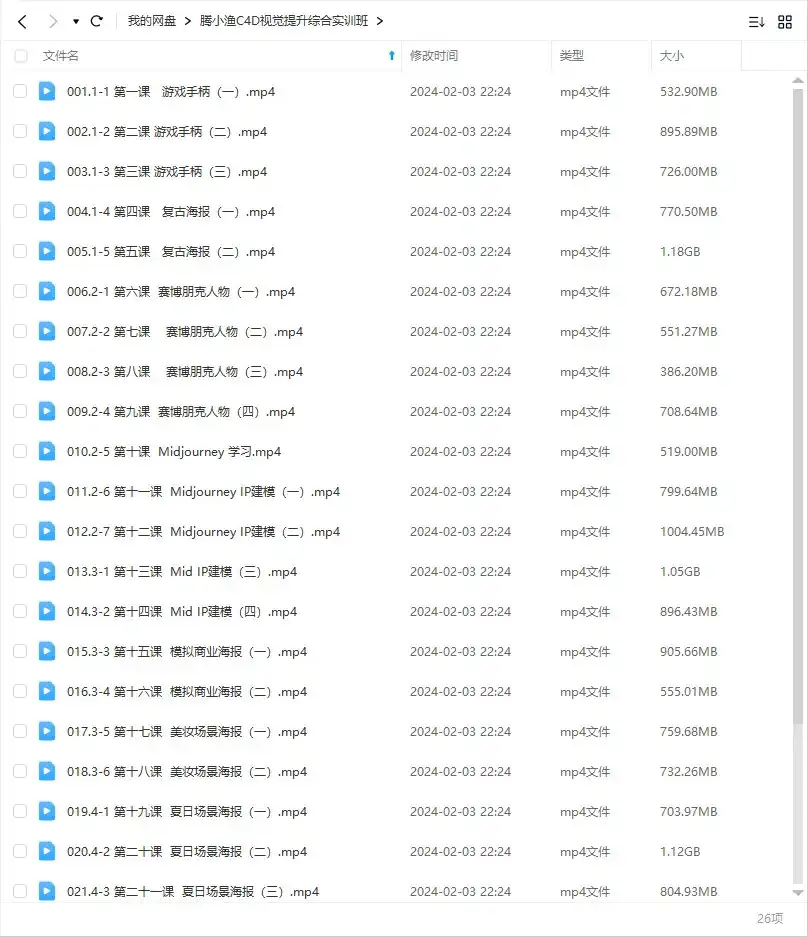The width and height of the screenshot is (808, 937).
Task: Select the checkbox beside 013.3-1 第十三课 Mid IP建模(三)
Action: pos(20,571)
